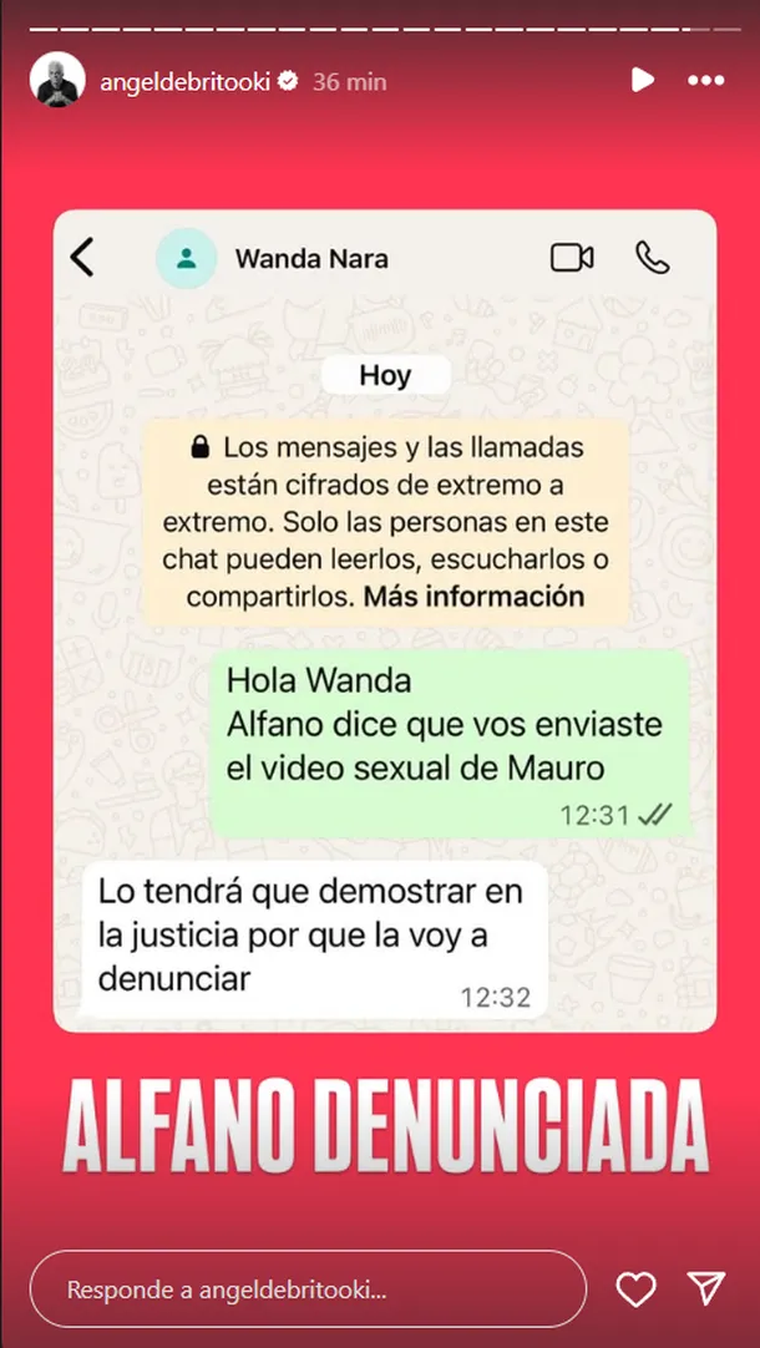Like the story with the heart icon
760x1348 pixels.
[637, 1289]
